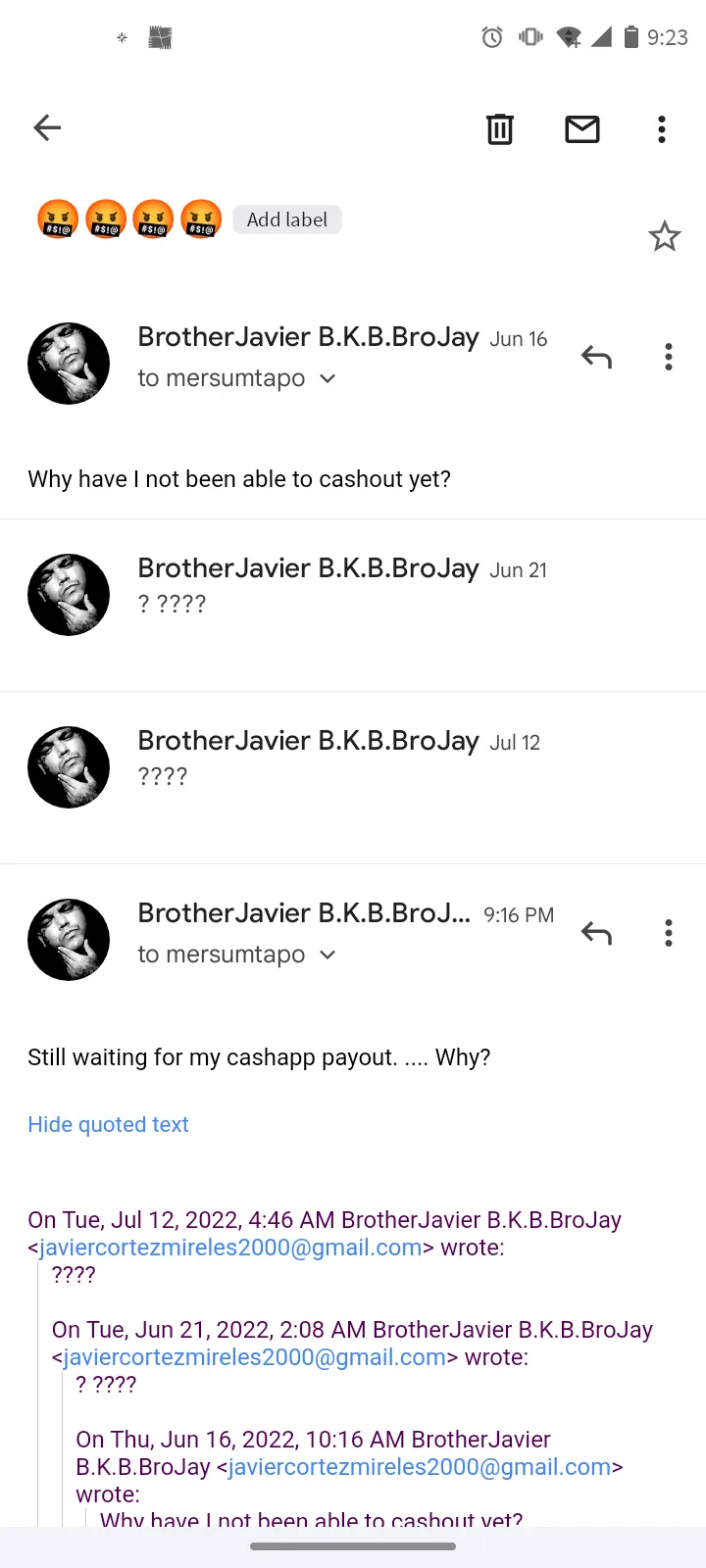Open more options for Jun 16 message
This screenshot has width=706, height=1568.
coord(669,357)
